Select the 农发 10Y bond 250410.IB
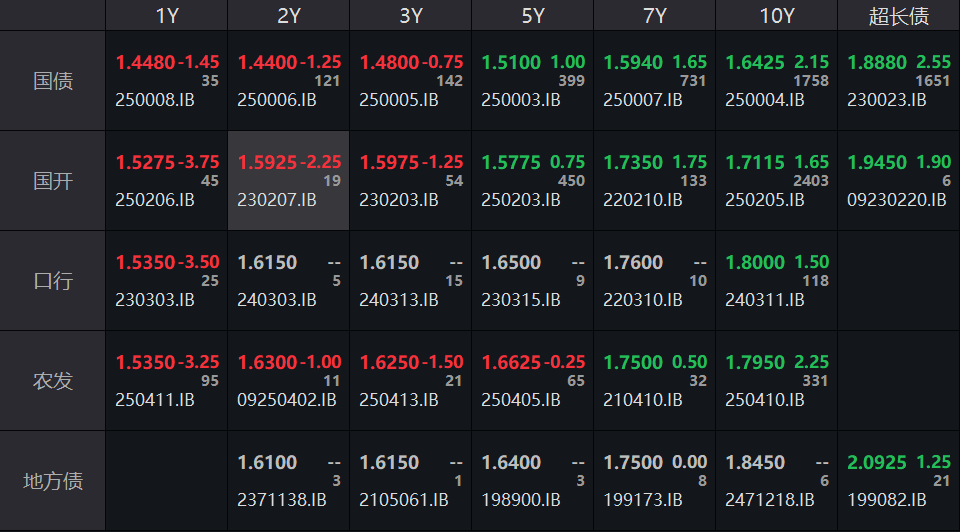The height and width of the screenshot is (532, 960). pyautogui.click(x=776, y=381)
